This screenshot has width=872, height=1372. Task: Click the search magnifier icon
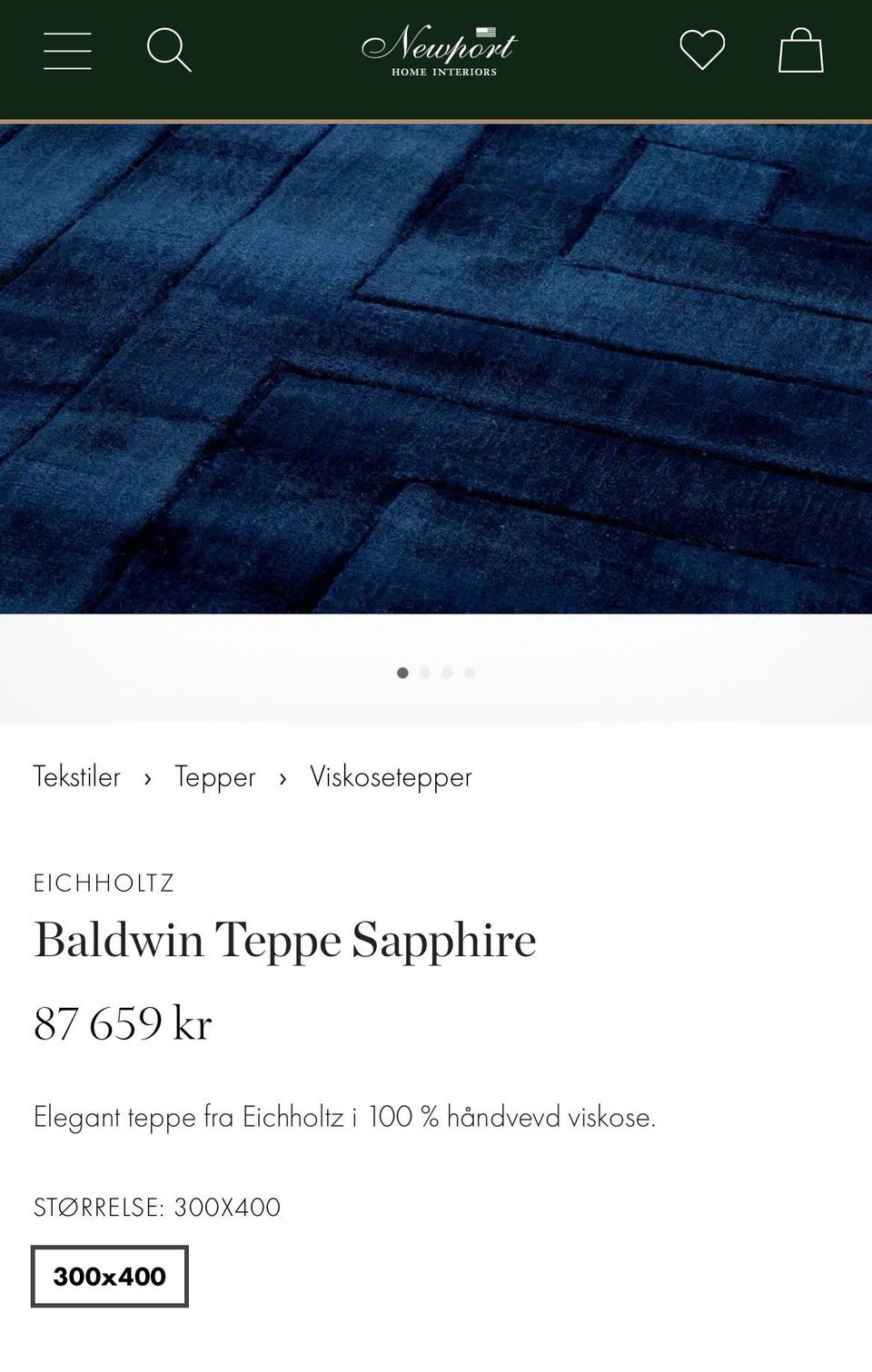click(x=168, y=50)
